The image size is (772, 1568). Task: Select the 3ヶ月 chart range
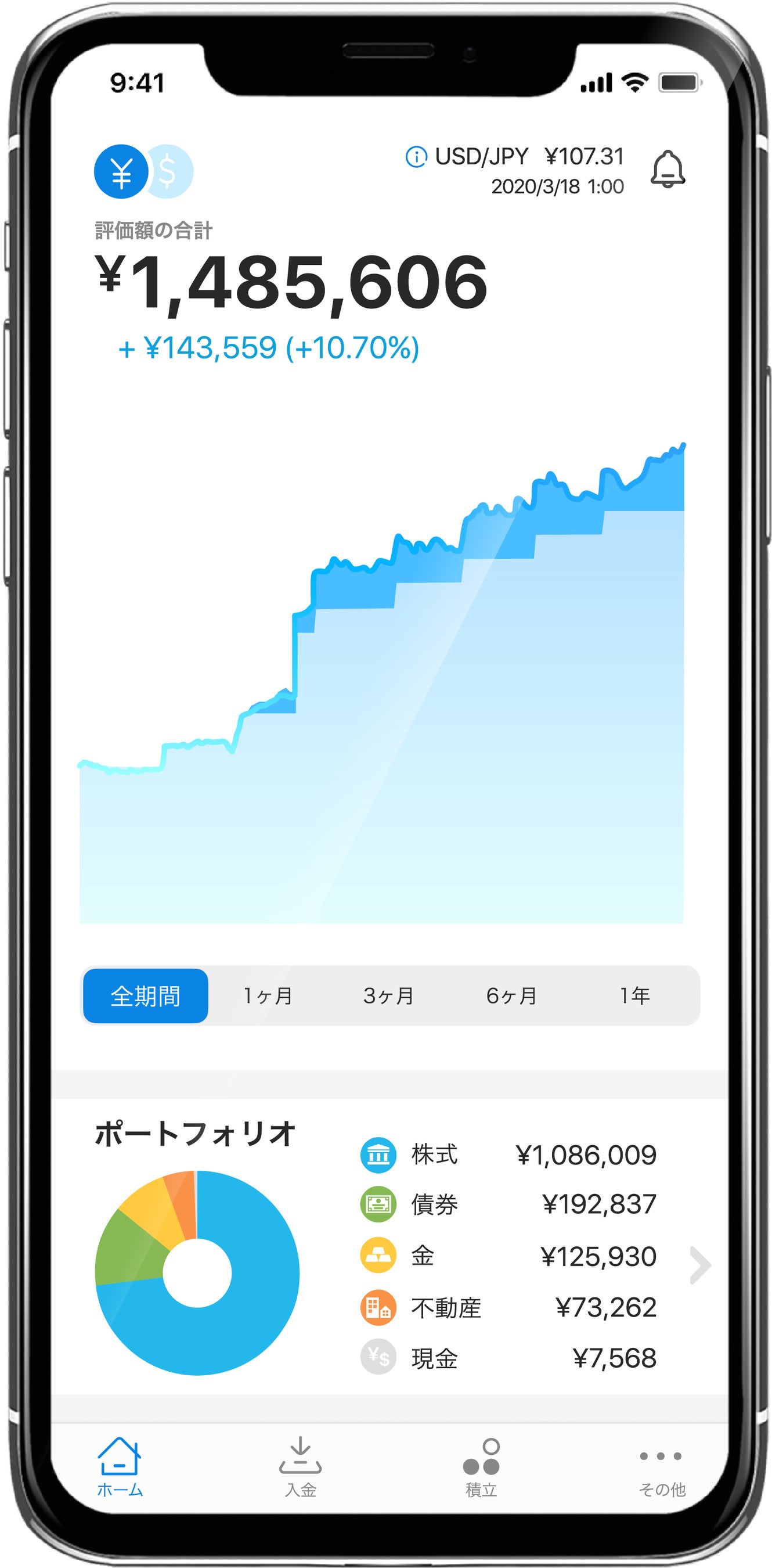(x=389, y=995)
